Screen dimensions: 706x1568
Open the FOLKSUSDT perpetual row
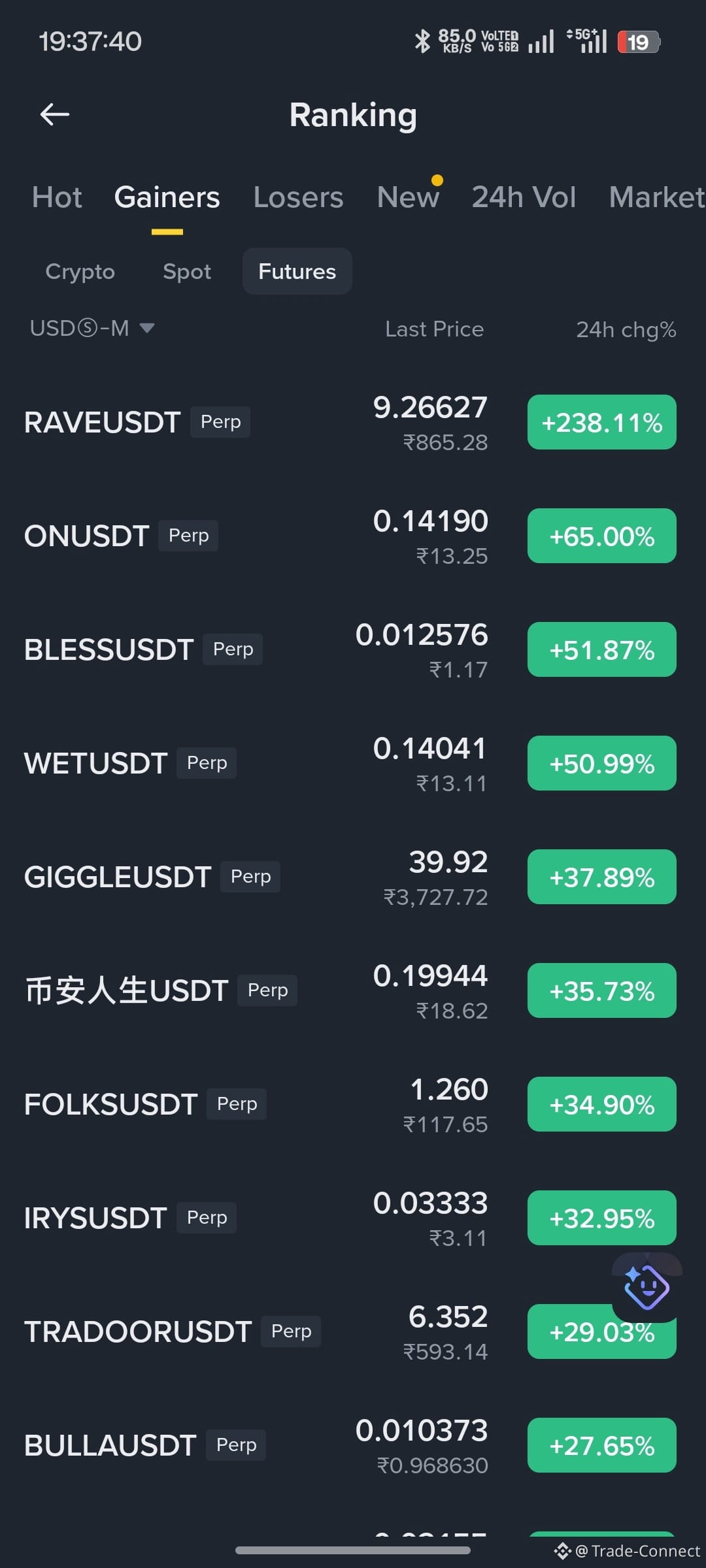[353, 1105]
